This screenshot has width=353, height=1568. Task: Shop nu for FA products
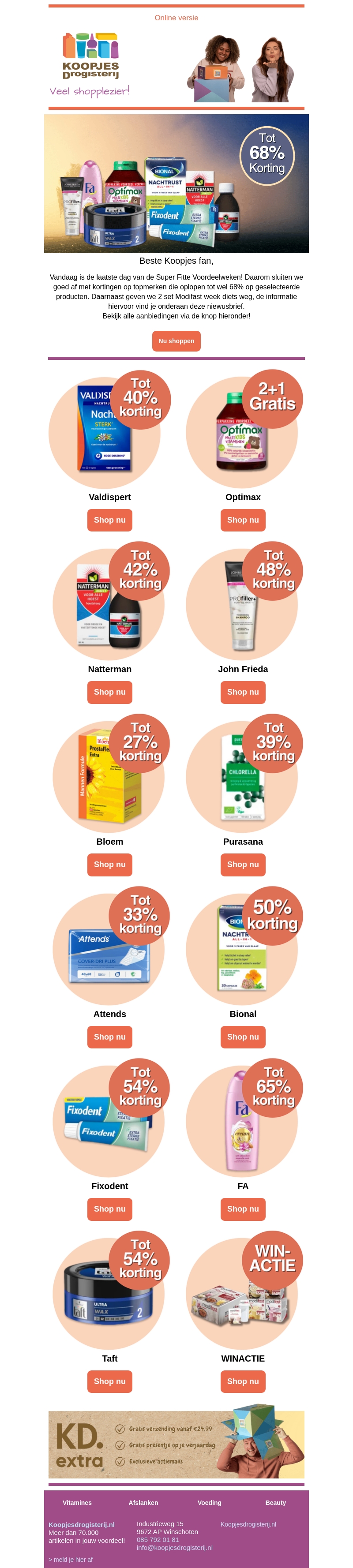(243, 1209)
